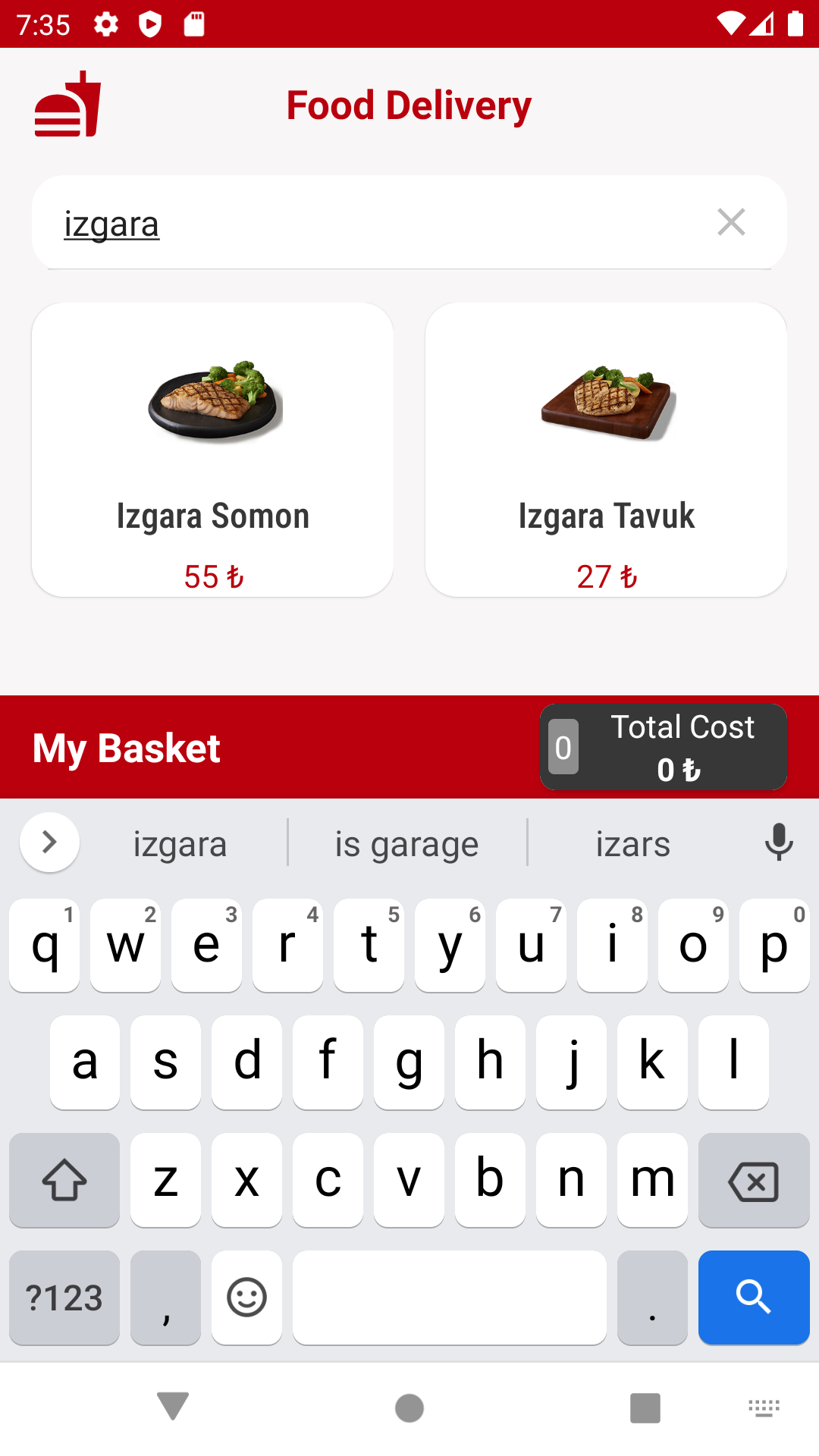819x1456 pixels.
Task: Clear the search field using the X icon
Action: tap(730, 222)
